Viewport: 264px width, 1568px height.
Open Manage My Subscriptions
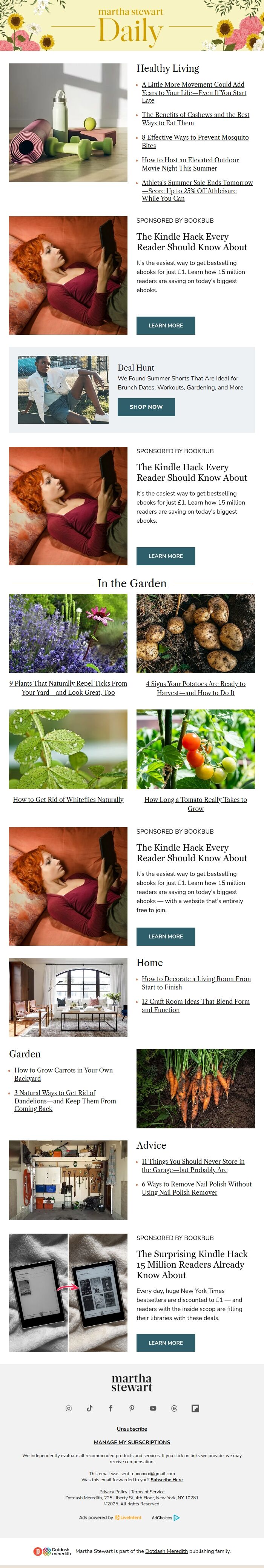click(132, 1442)
